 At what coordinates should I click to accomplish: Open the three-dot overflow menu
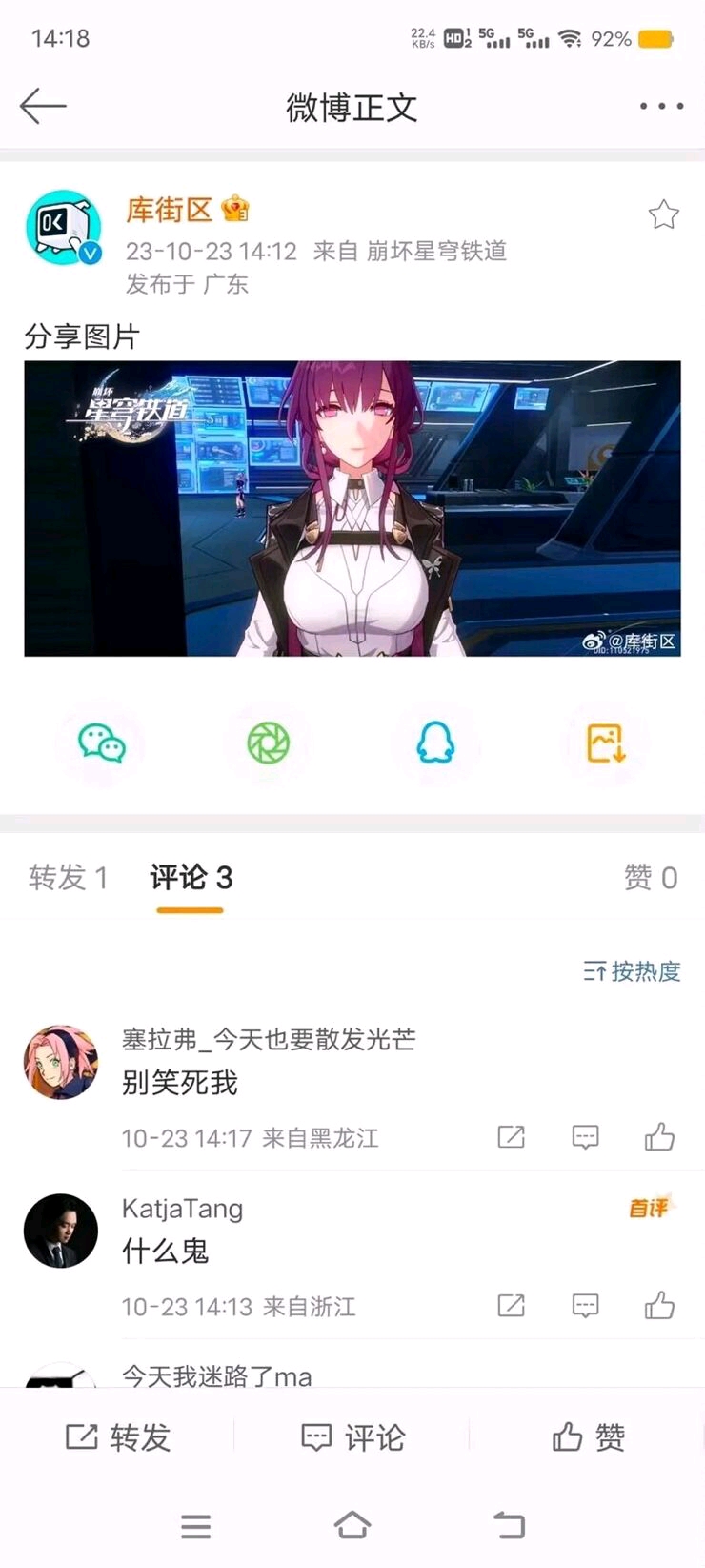[x=661, y=106]
